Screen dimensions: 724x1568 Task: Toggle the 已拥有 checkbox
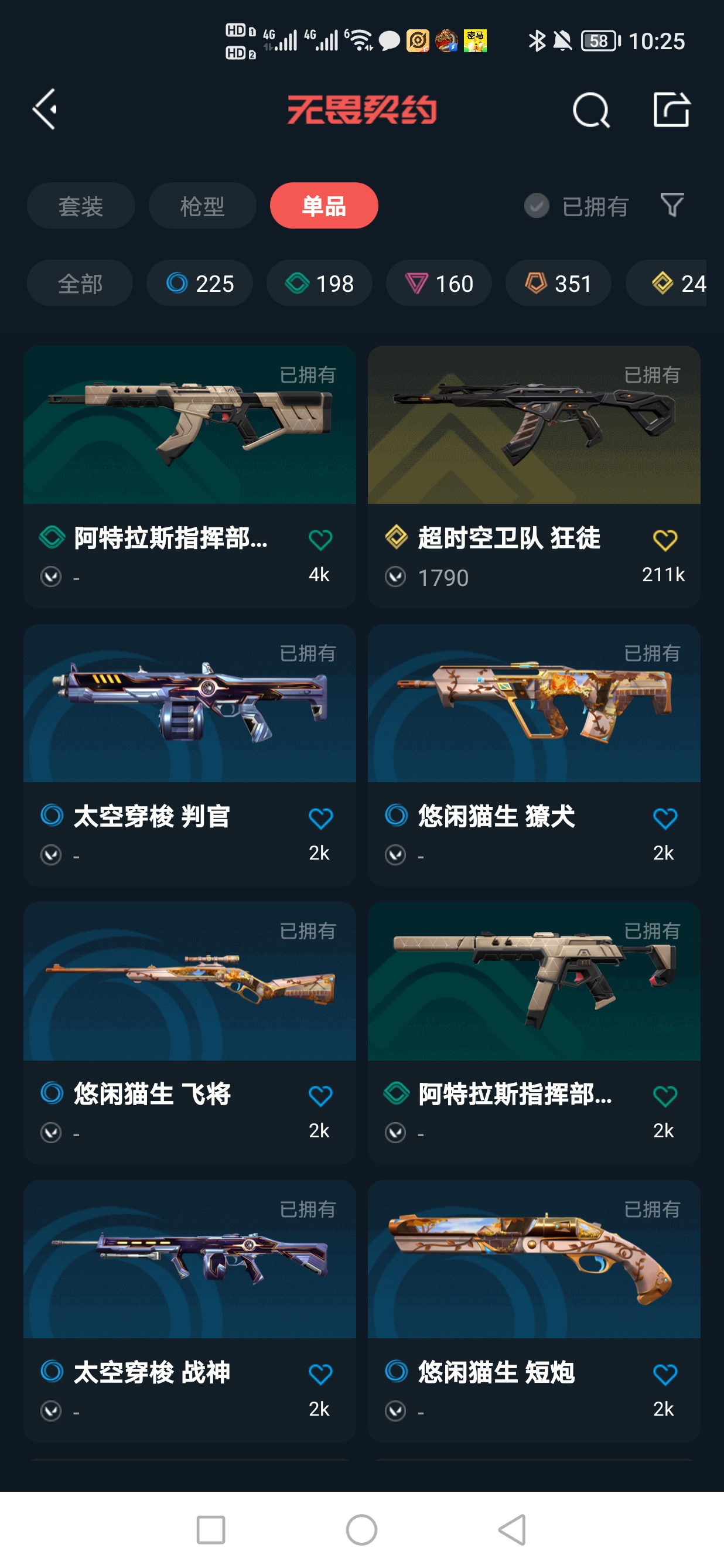click(x=537, y=206)
